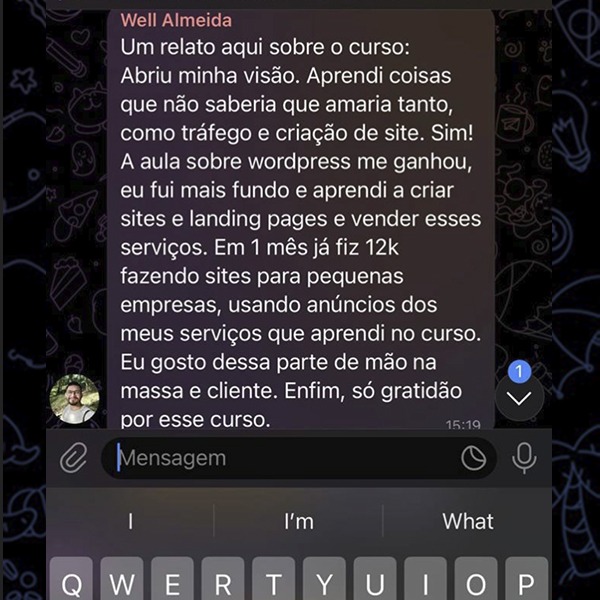The height and width of the screenshot is (600, 600).
Task: Choose the "I'm" keyboard suggestion
Action: [298, 521]
